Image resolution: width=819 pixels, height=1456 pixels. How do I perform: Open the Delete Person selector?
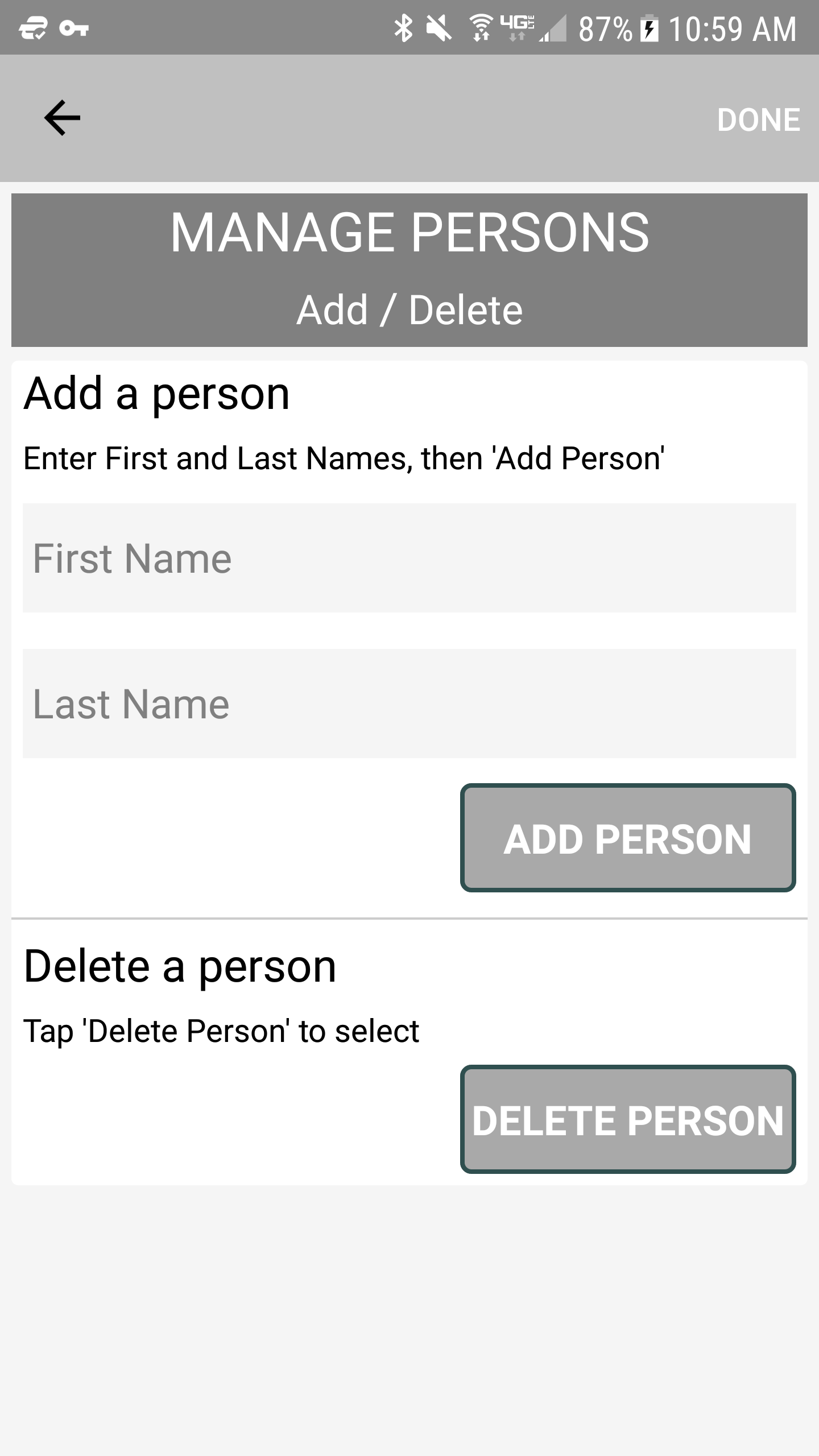(x=627, y=1120)
